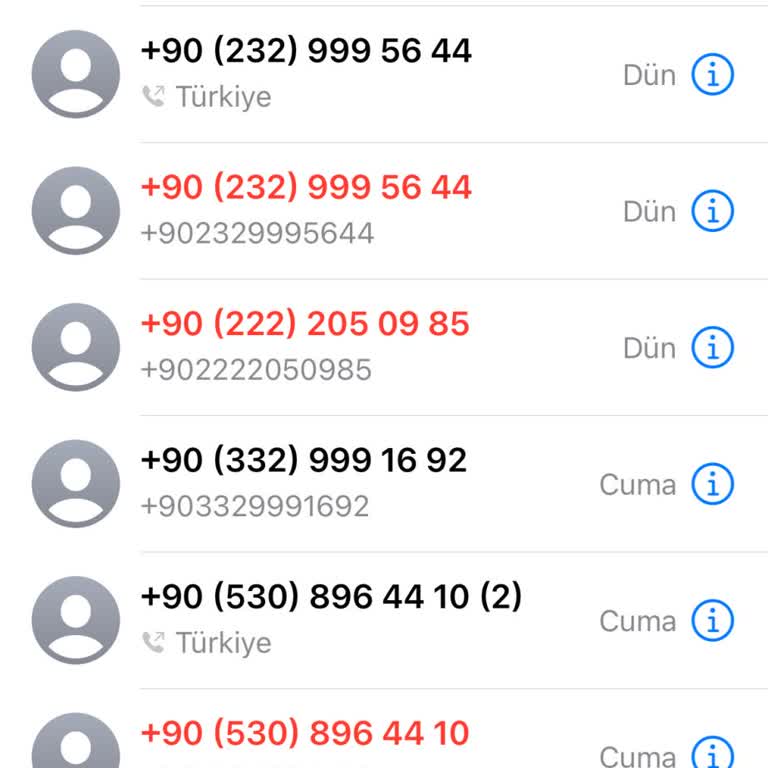Open info for outgoing +90 (232) 999 56 44 call

pyautogui.click(x=713, y=75)
